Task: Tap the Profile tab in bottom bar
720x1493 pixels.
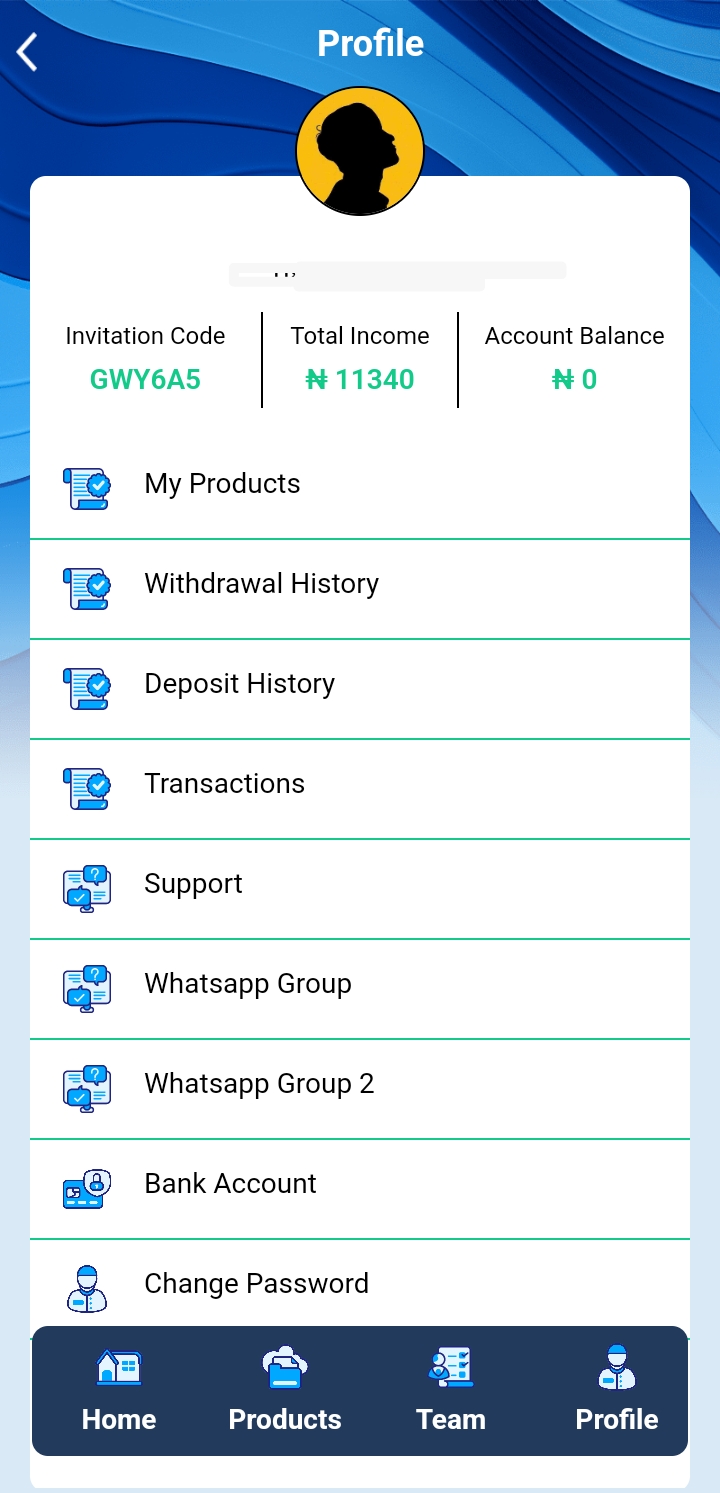Action: 617,1391
